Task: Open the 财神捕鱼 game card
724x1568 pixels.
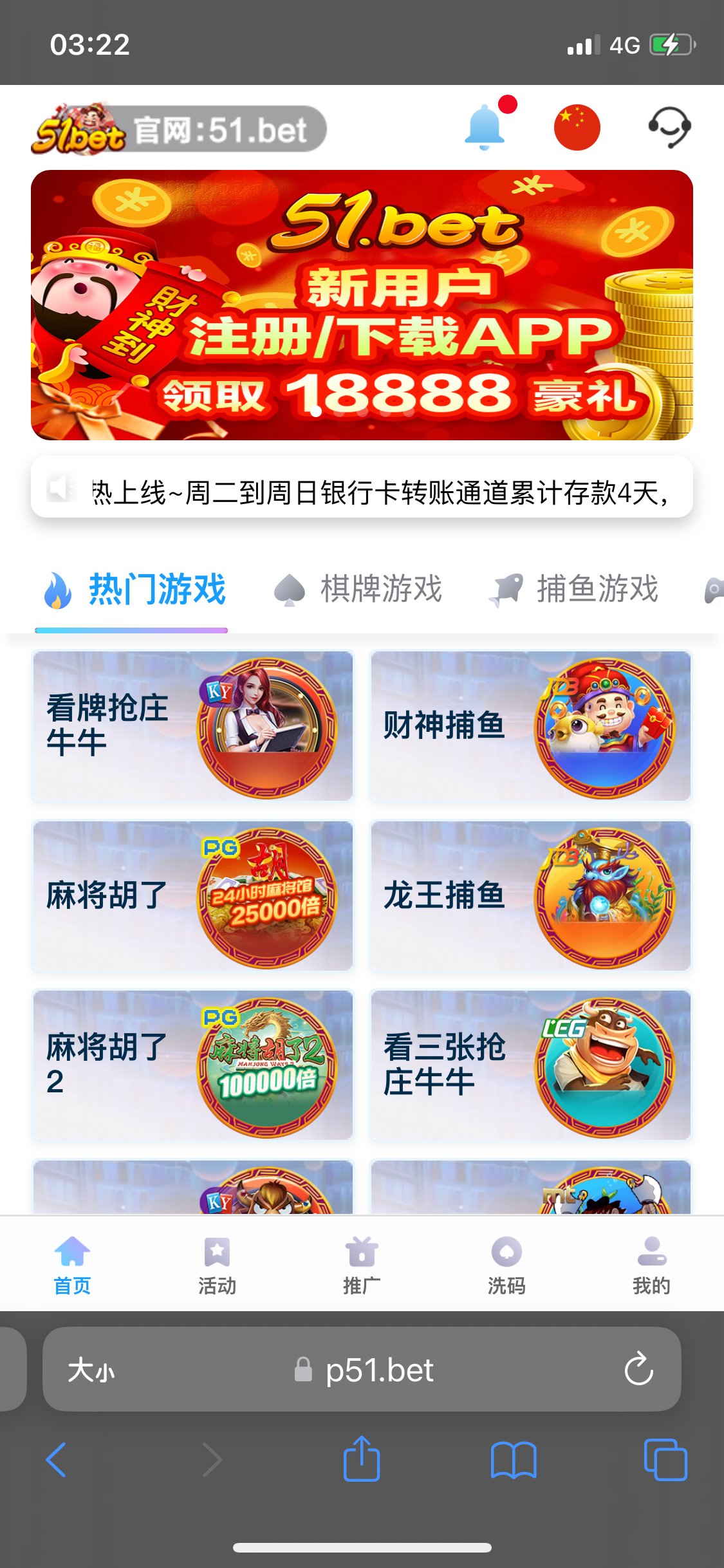Action: tap(530, 726)
